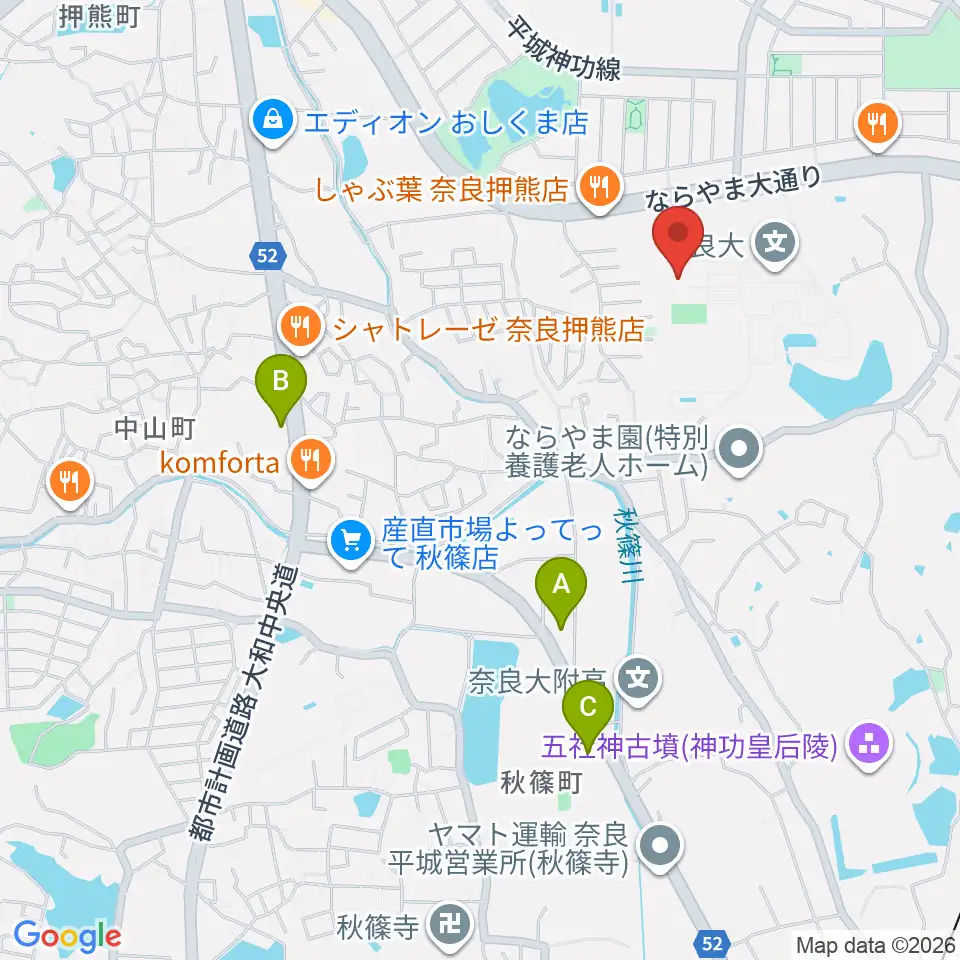The width and height of the screenshot is (960, 960).
Task: Select the green marker labeled A
Action: pyautogui.click(x=561, y=592)
